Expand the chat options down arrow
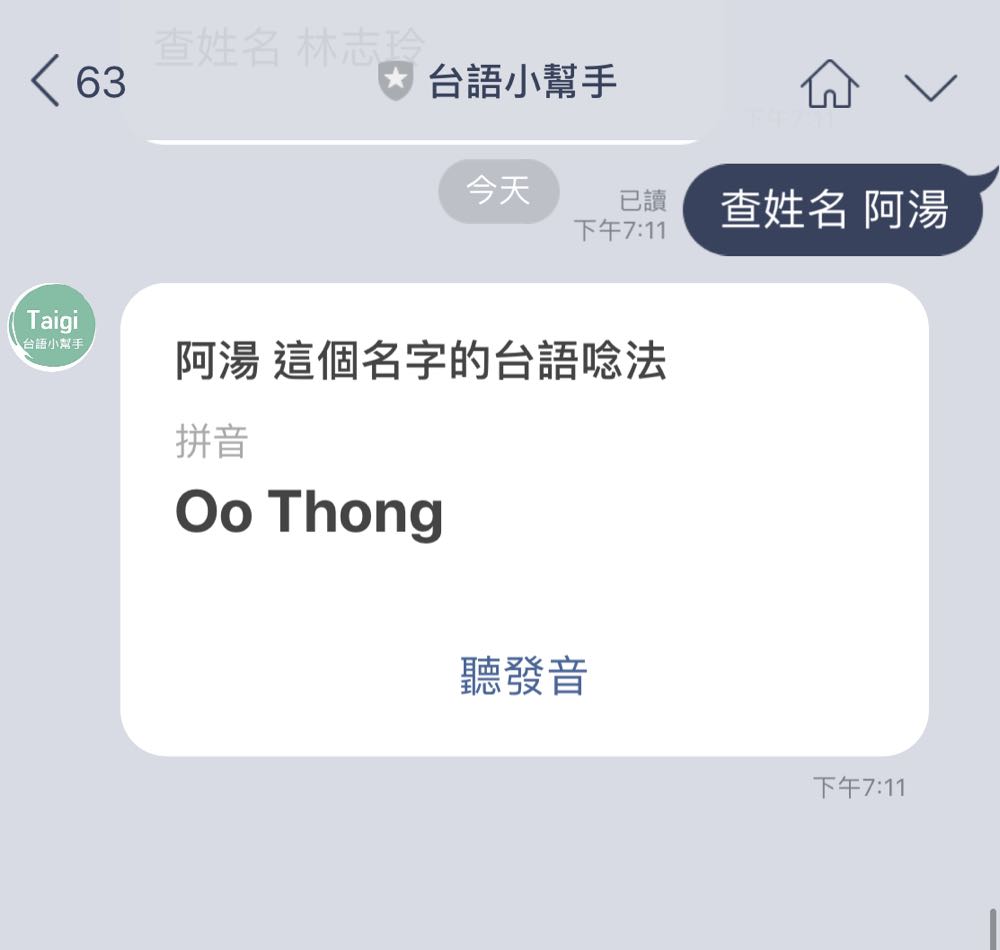The height and width of the screenshot is (950, 1000). point(931,86)
